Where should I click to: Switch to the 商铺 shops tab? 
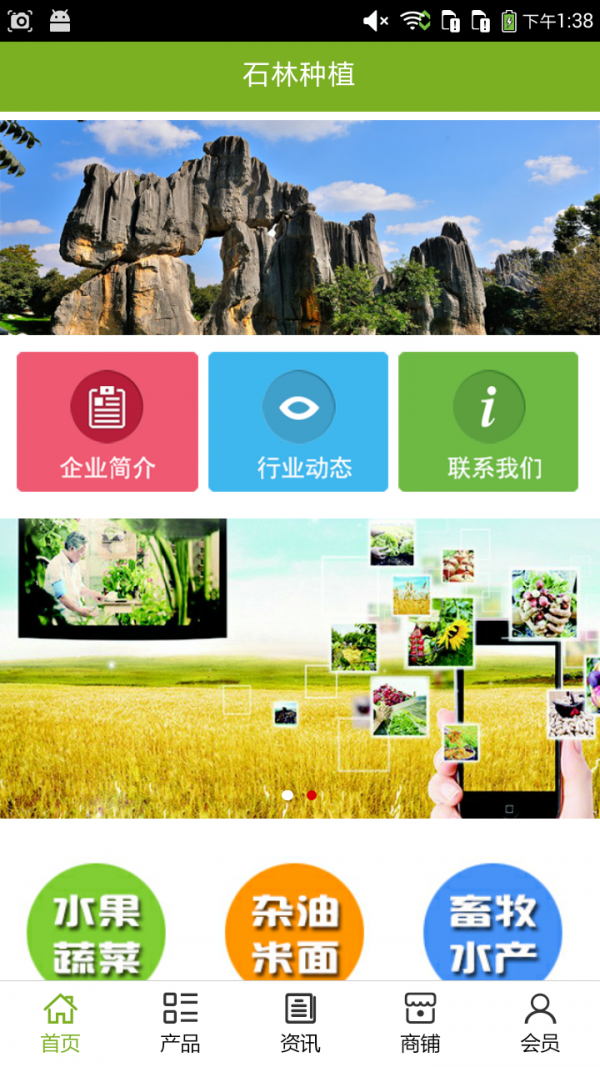click(x=420, y=1023)
